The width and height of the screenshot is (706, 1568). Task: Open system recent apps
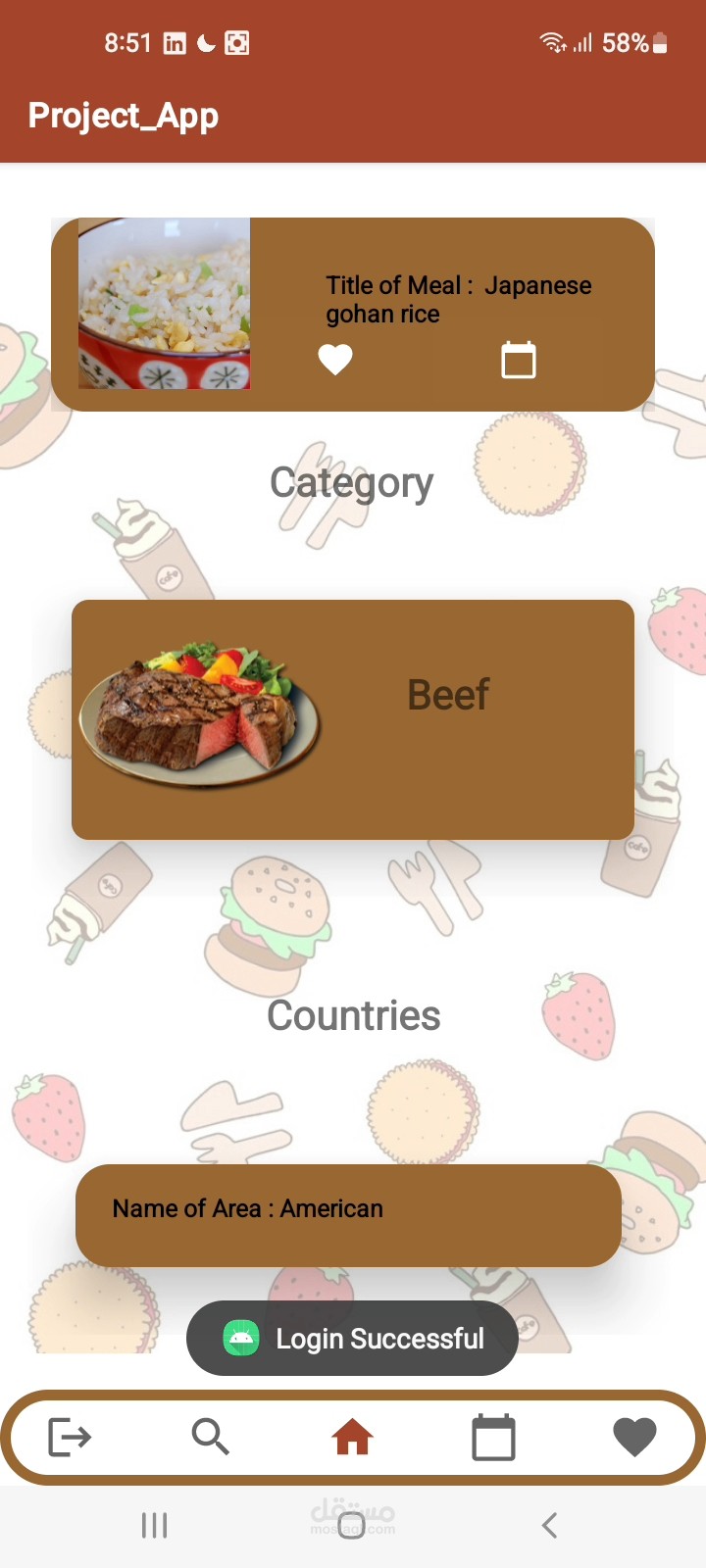(155, 1525)
